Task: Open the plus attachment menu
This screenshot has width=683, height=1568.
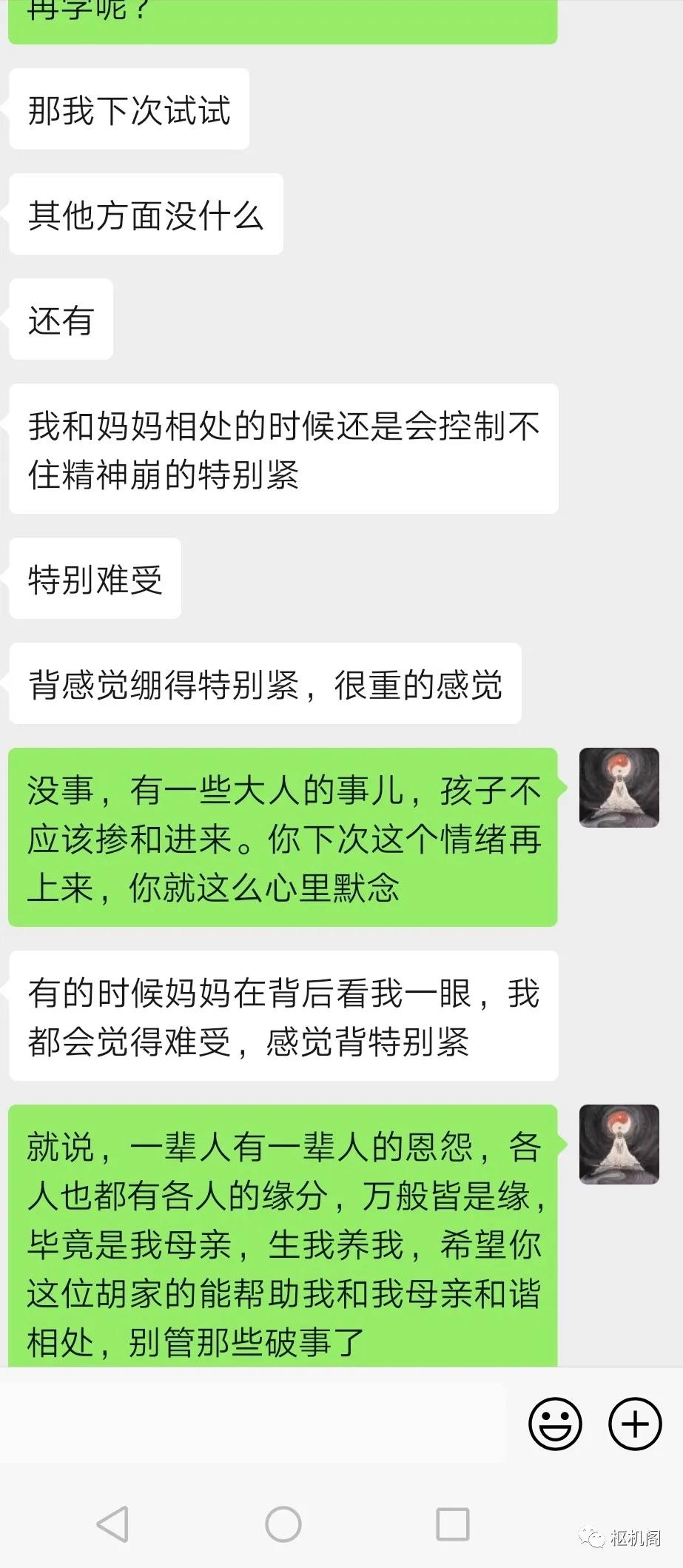Action: click(x=634, y=1423)
